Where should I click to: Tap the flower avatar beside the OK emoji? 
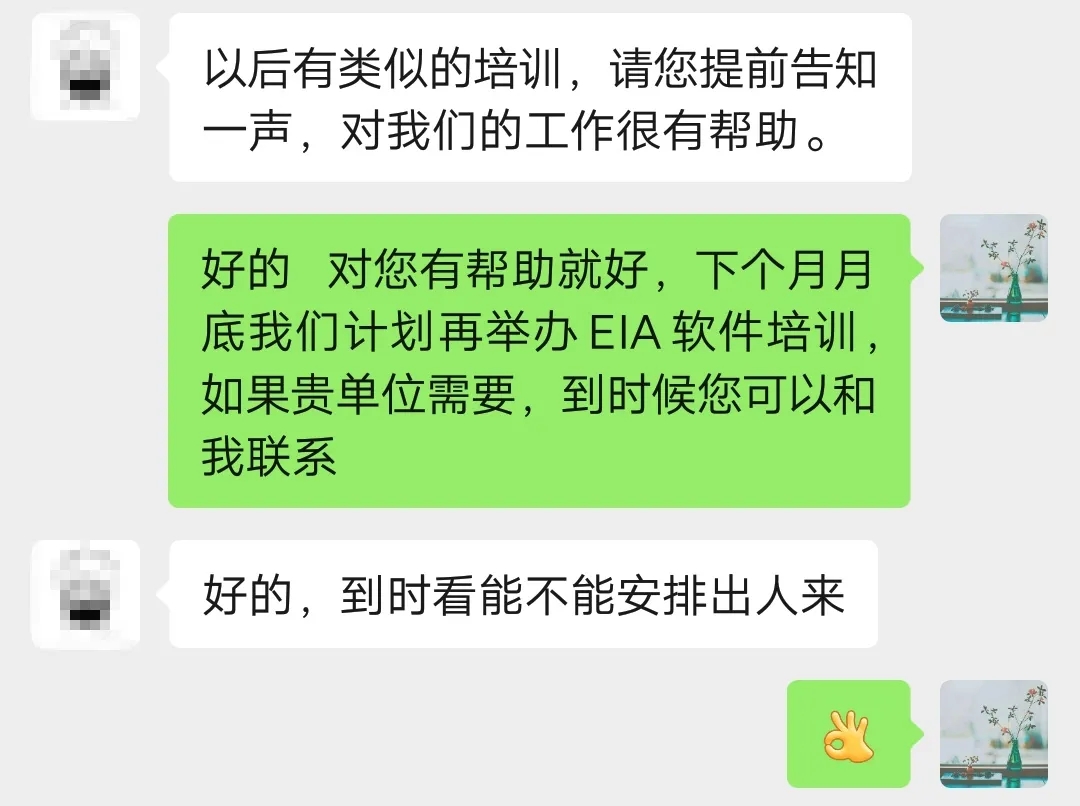993,734
